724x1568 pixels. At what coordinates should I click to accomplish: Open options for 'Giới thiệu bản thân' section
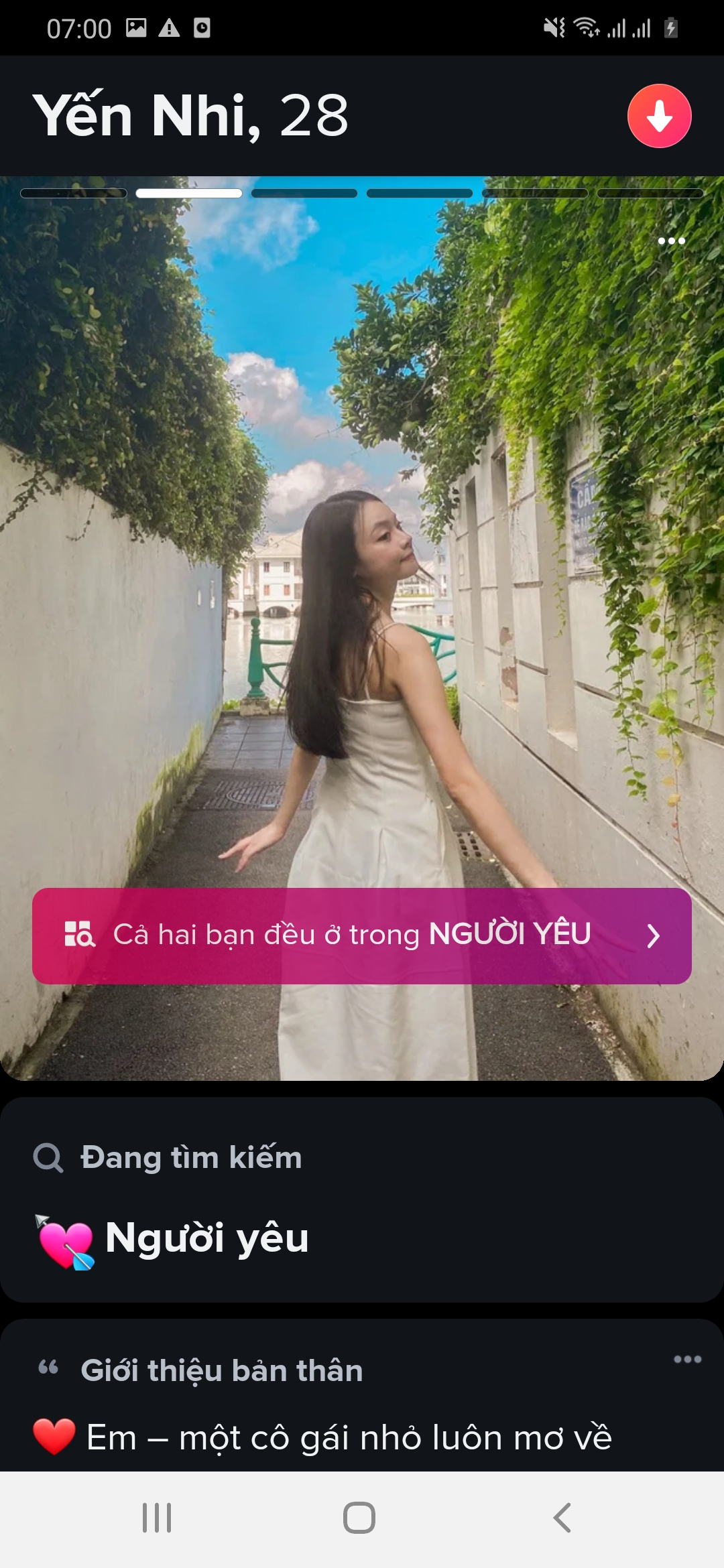click(687, 1359)
